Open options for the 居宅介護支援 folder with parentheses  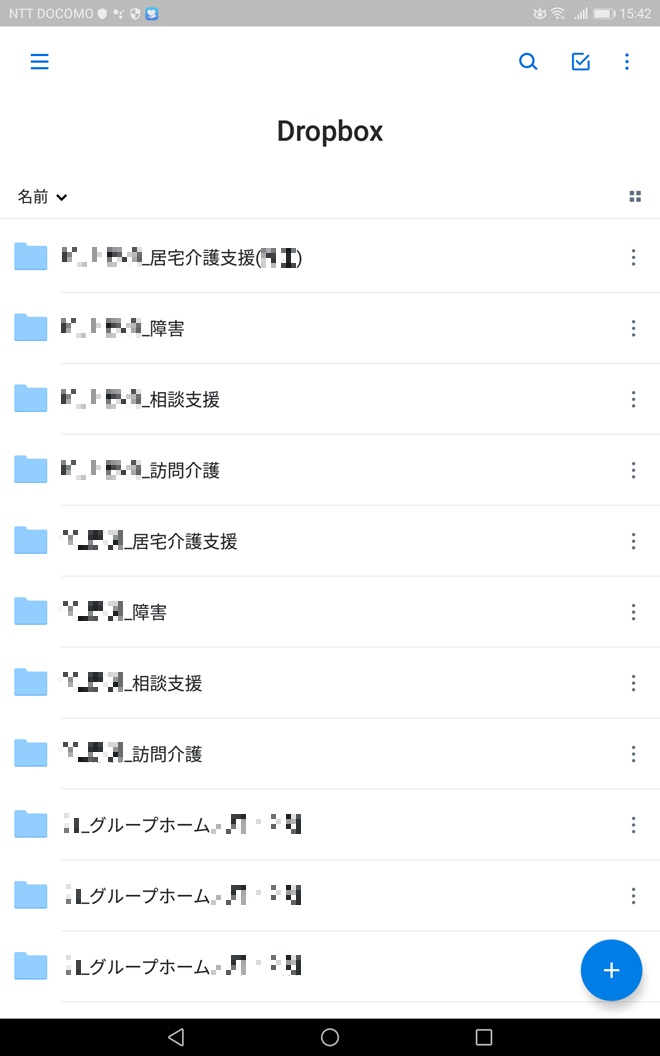[633, 258]
